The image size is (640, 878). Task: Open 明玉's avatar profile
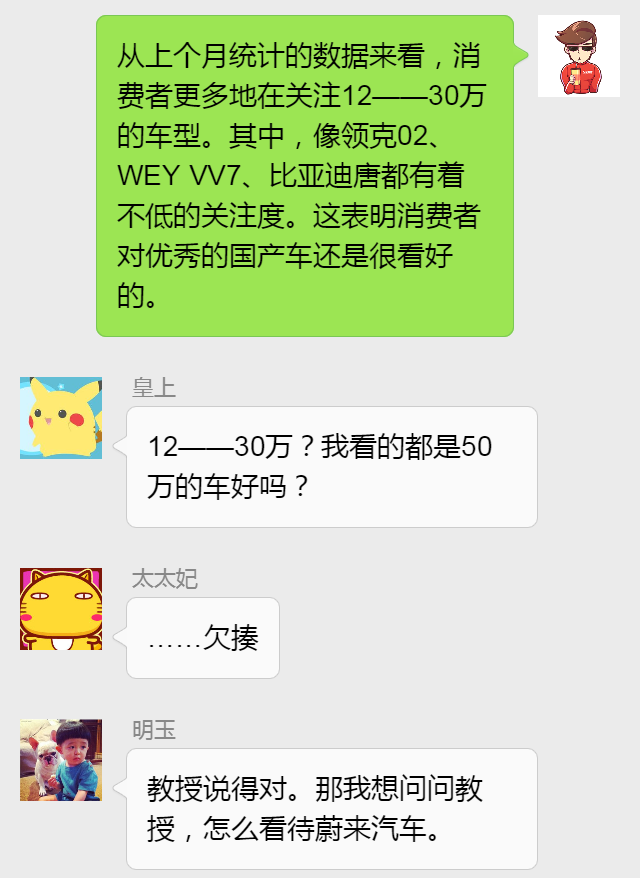tap(61, 760)
